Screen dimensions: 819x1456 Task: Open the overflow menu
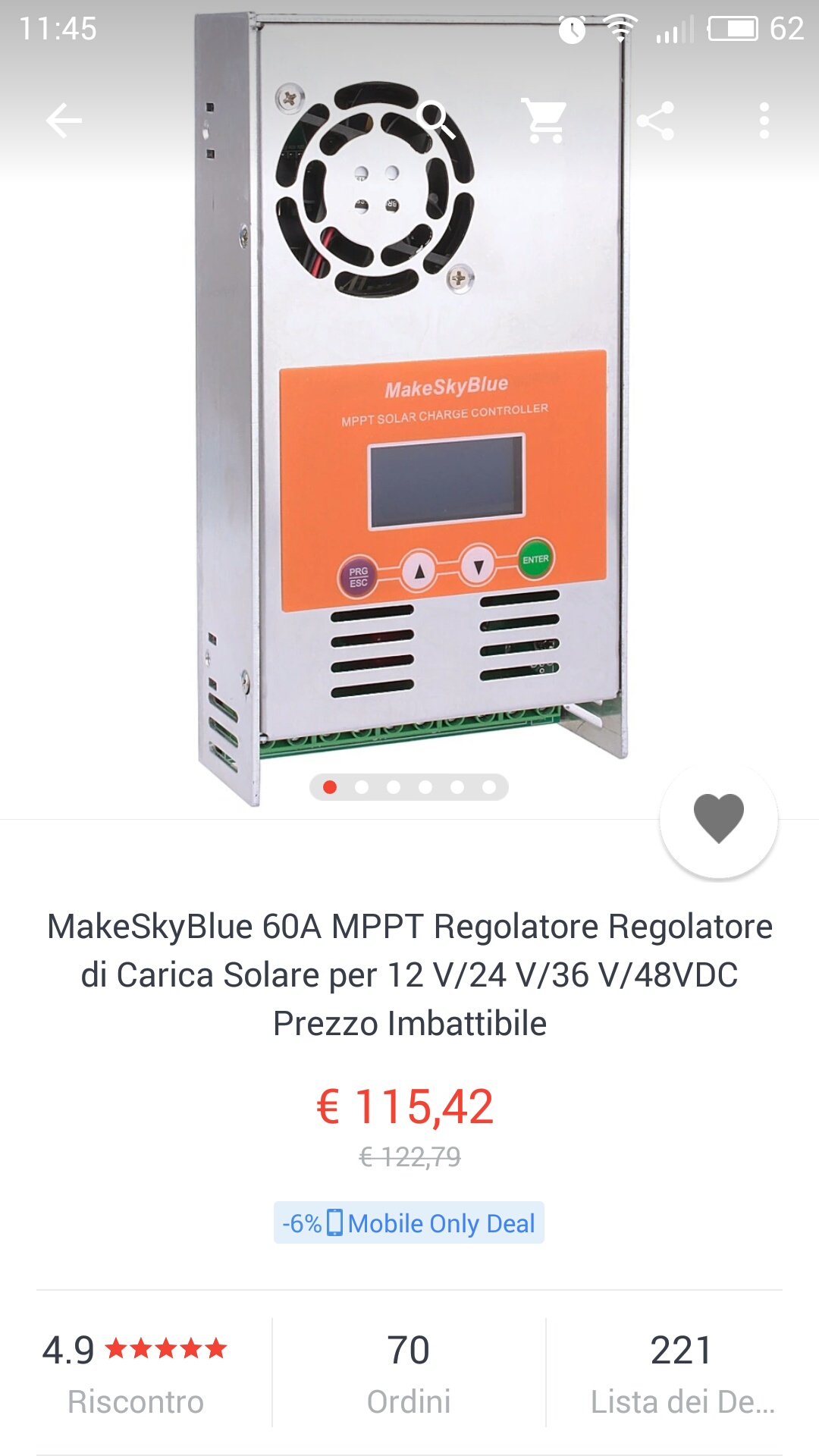pos(764,121)
